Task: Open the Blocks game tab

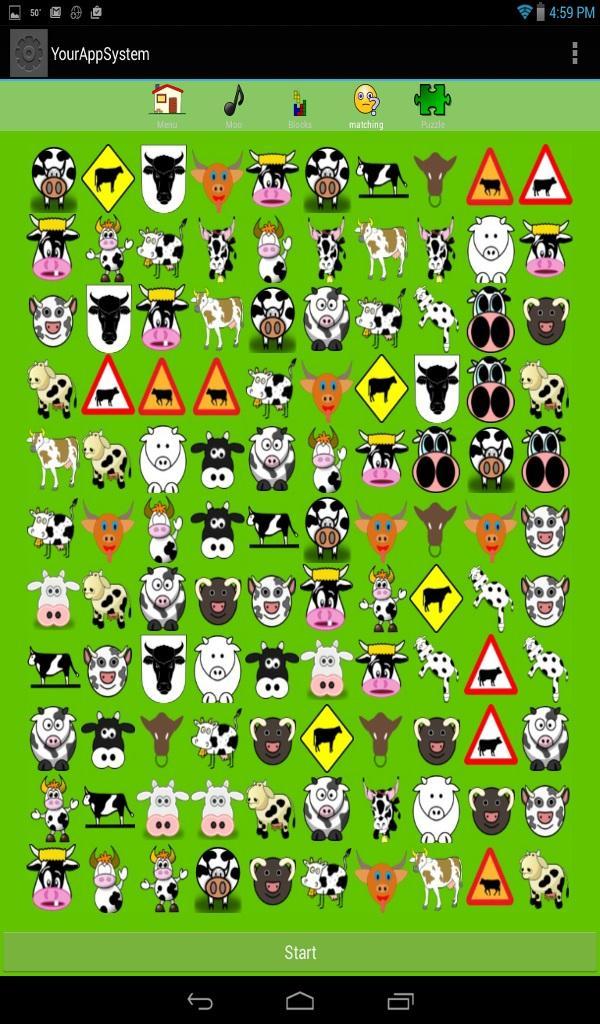Action: (x=299, y=104)
